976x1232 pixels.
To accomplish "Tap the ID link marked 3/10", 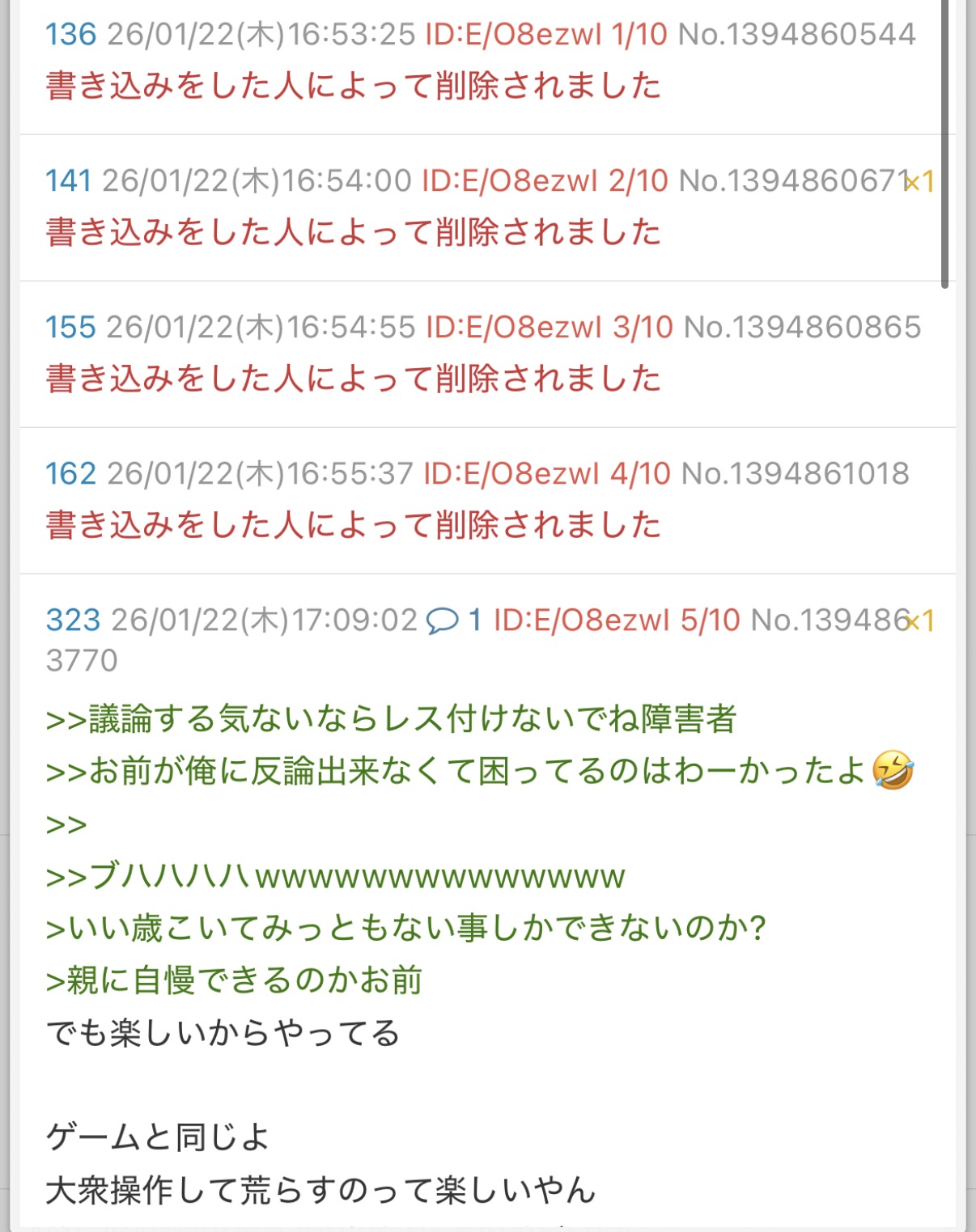I will tap(549, 327).
